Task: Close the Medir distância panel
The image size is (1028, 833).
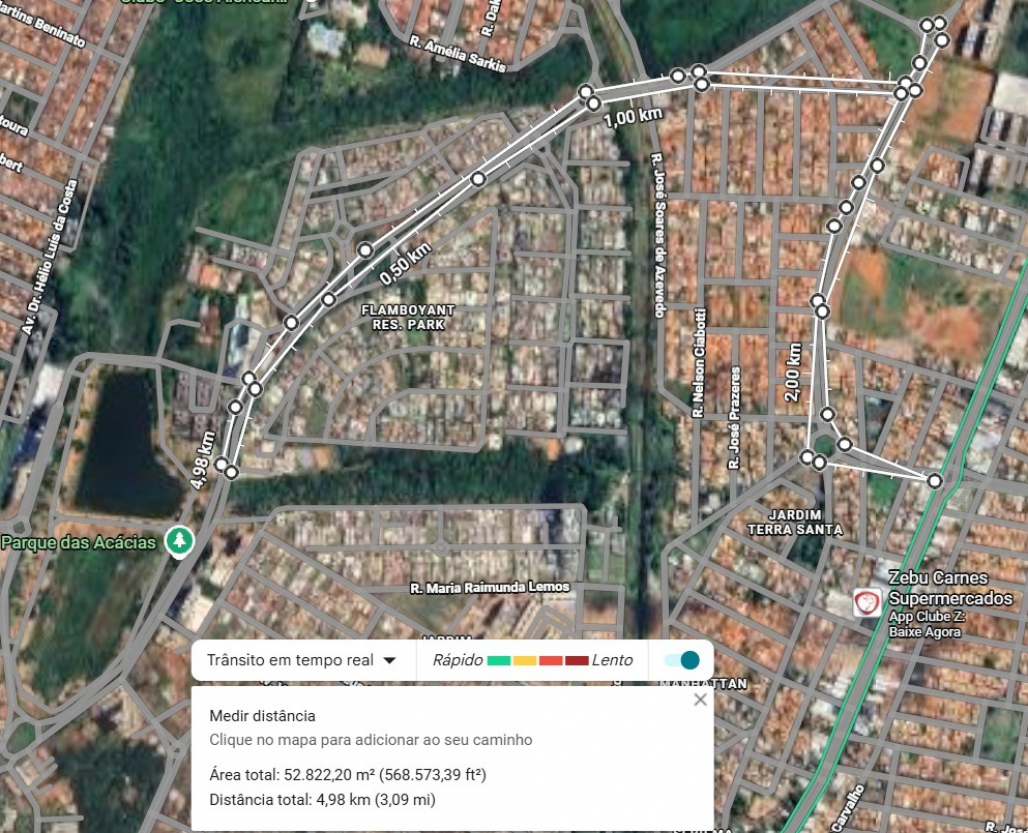Action: point(700,700)
